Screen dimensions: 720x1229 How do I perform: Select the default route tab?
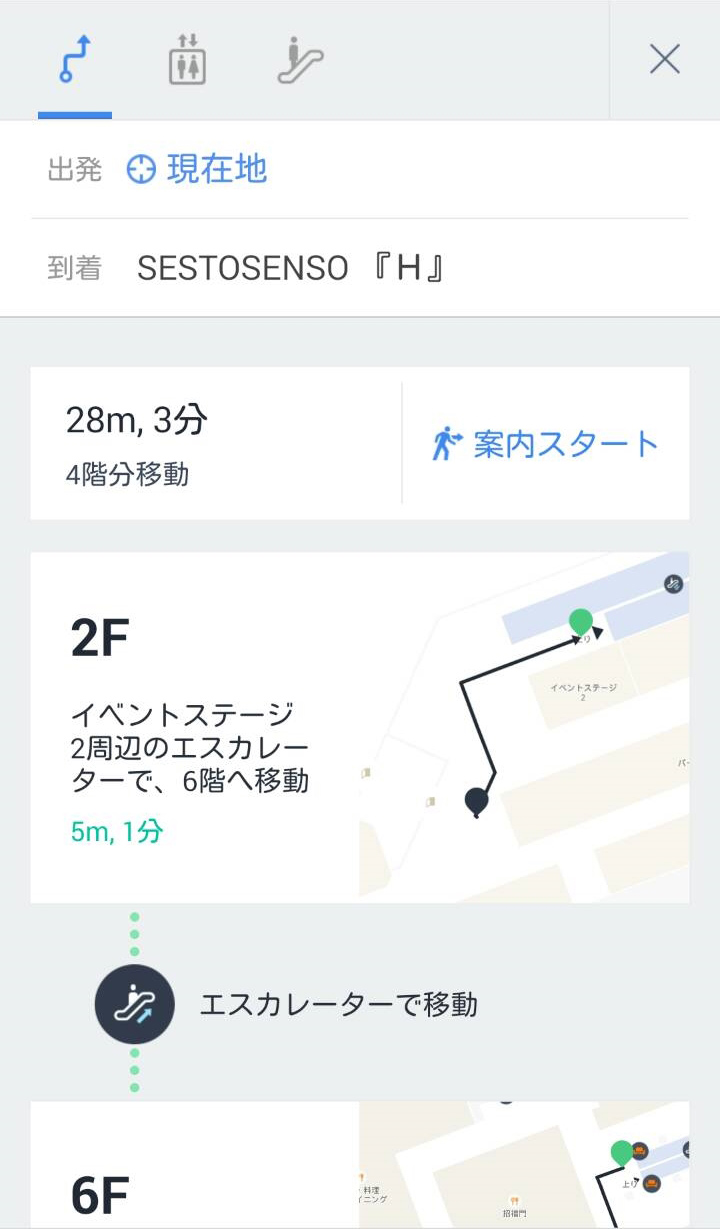(x=75, y=60)
